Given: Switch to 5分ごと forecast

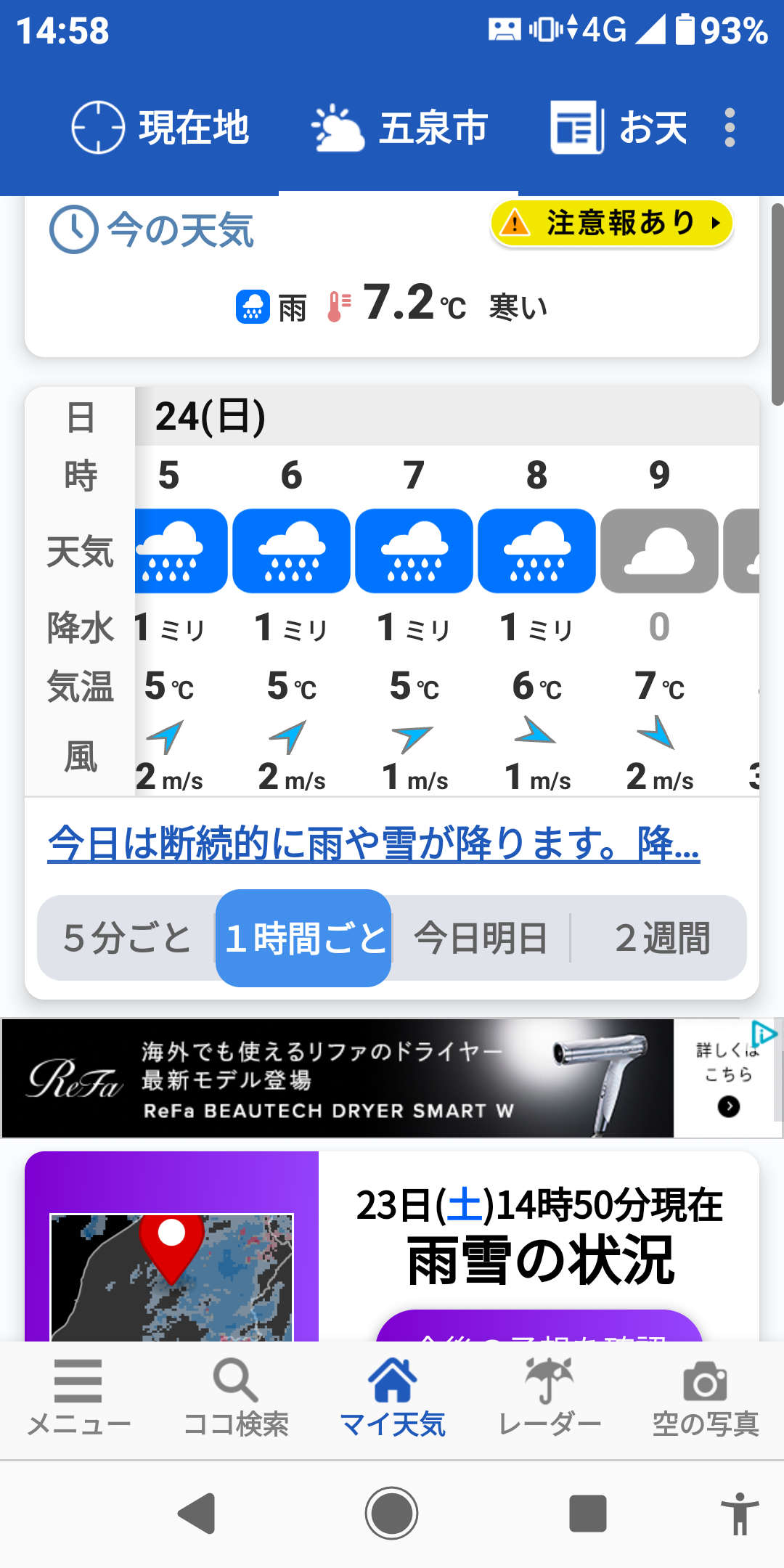Looking at the screenshot, I should [127, 938].
